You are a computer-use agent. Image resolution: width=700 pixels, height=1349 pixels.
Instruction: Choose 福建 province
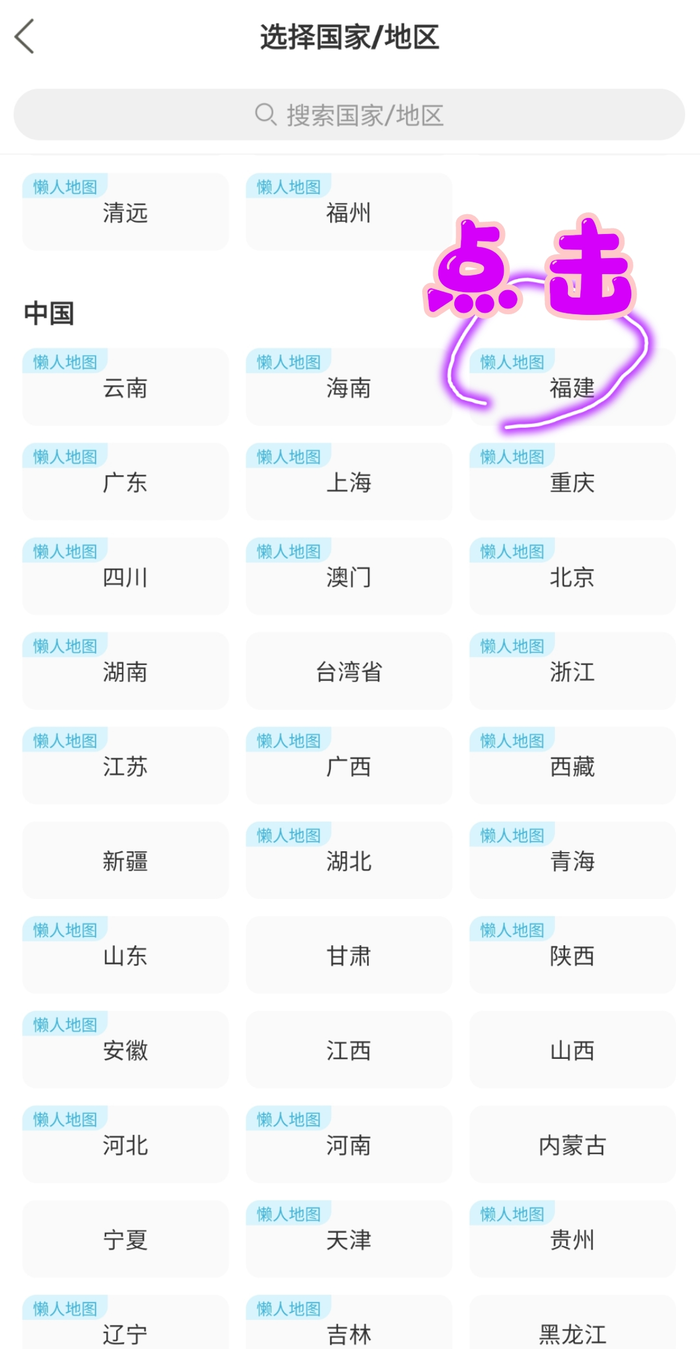[x=572, y=387]
